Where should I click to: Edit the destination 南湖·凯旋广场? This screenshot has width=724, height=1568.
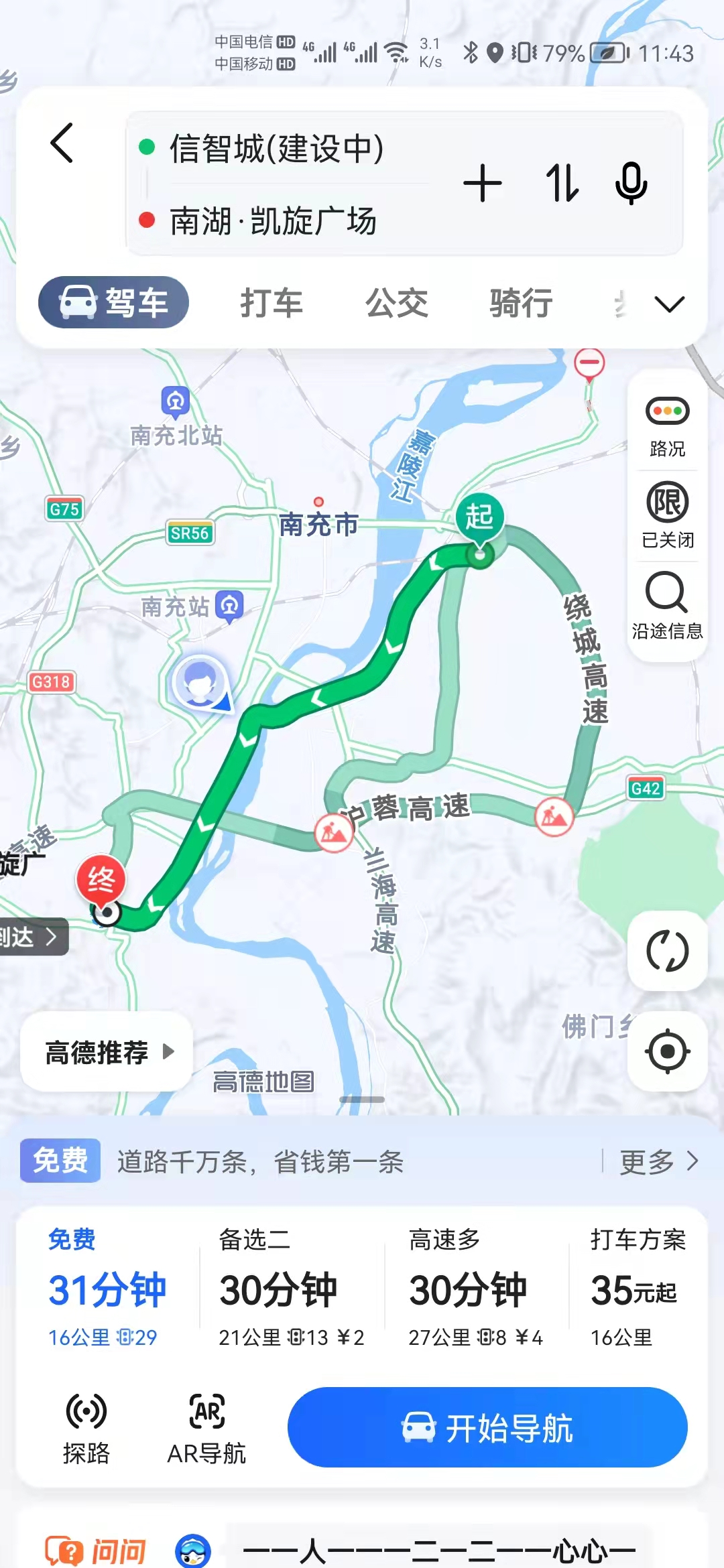coord(272,221)
